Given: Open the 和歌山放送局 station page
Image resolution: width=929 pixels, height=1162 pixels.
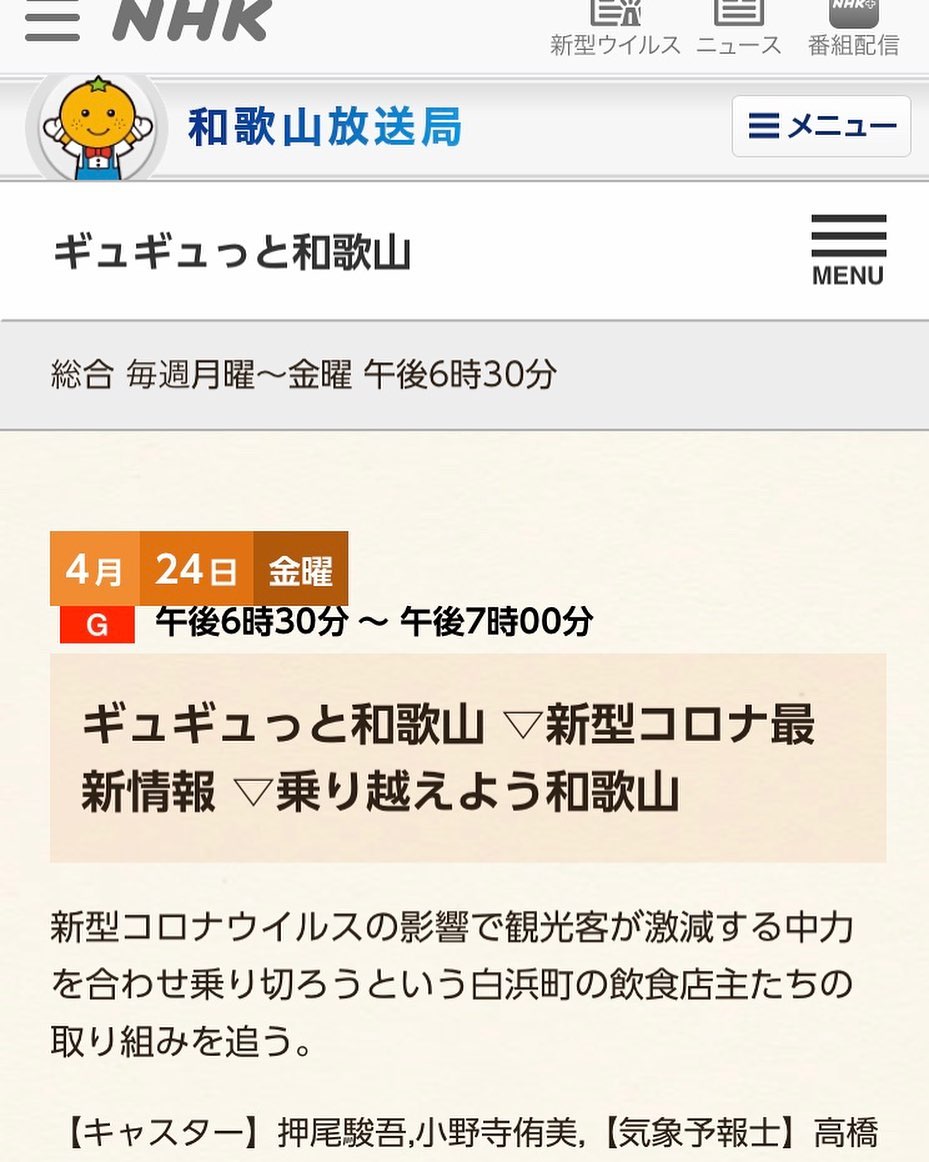Looking at the screenshot, I should tap(324, 128).
